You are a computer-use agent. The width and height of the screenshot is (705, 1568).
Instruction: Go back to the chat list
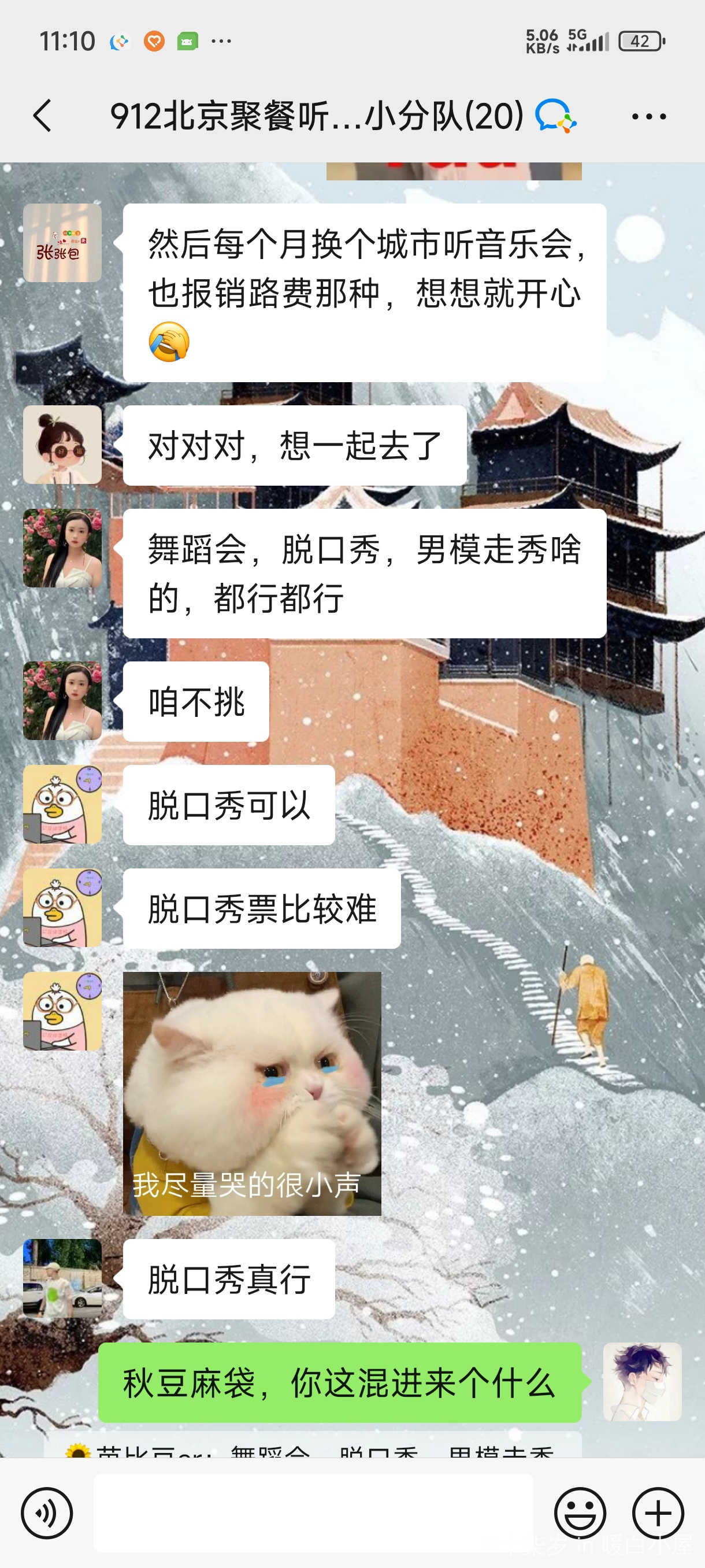(43, 116)
